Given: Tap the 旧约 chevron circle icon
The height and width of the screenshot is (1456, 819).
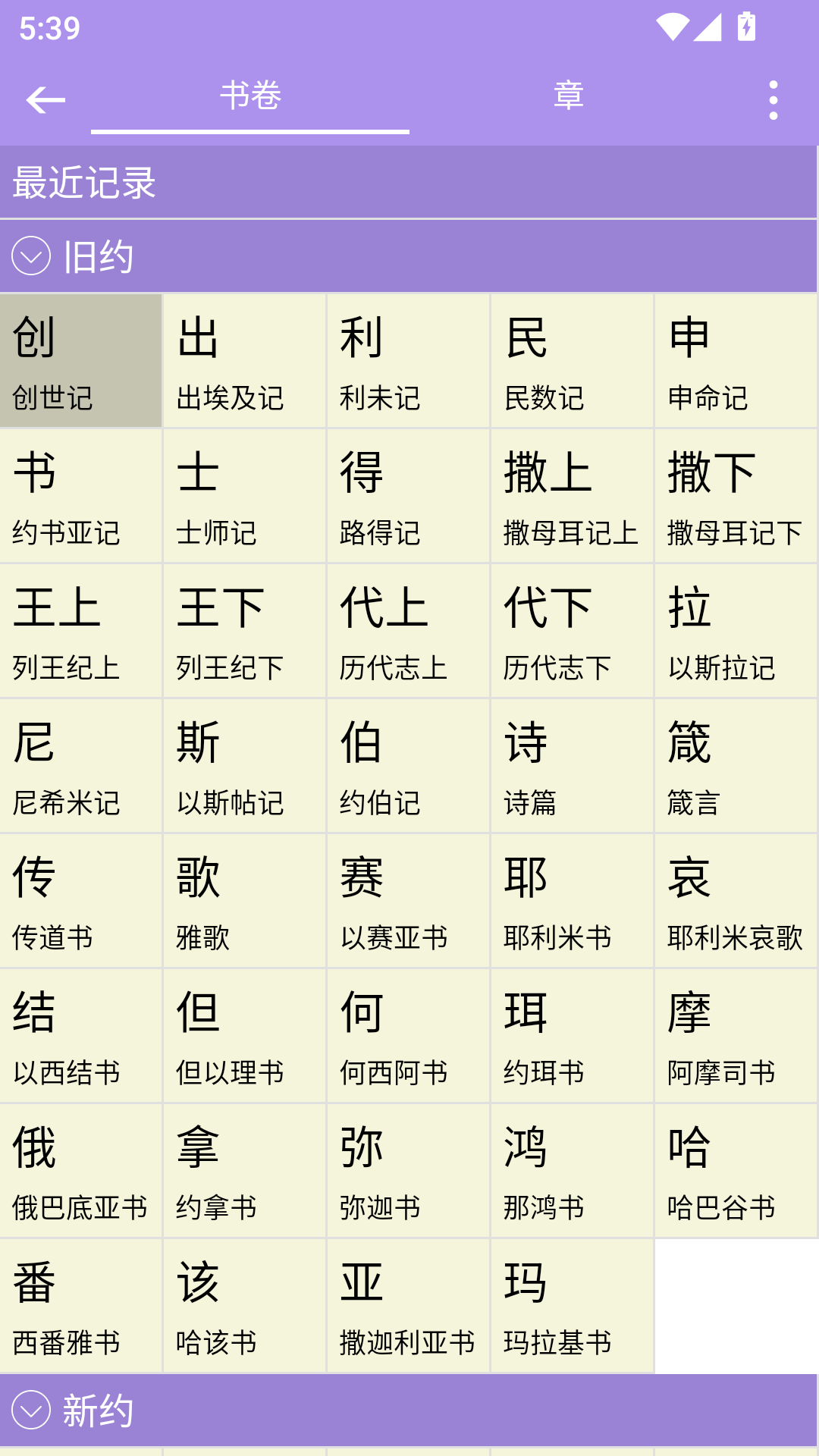Looking at the screenshot, I should point(30,256).
